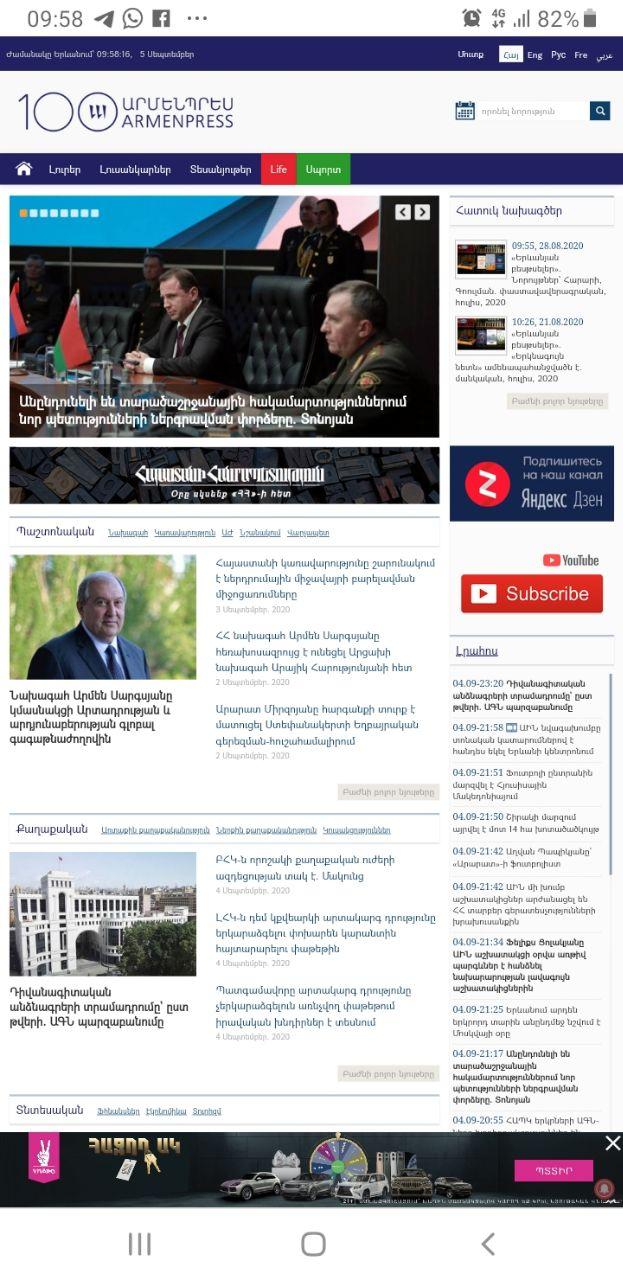623x1280 pixels.
Task: Open article about President Armen Sarkissian photo
Action: pos(103,617)
